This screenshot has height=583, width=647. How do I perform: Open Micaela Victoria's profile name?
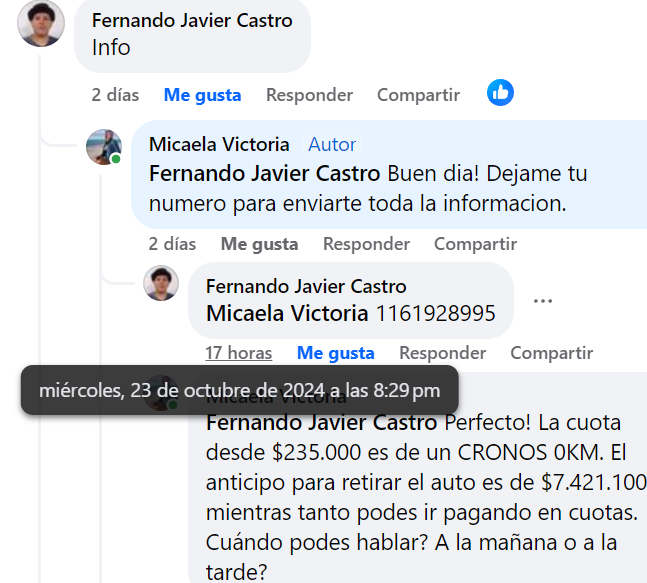219,145
